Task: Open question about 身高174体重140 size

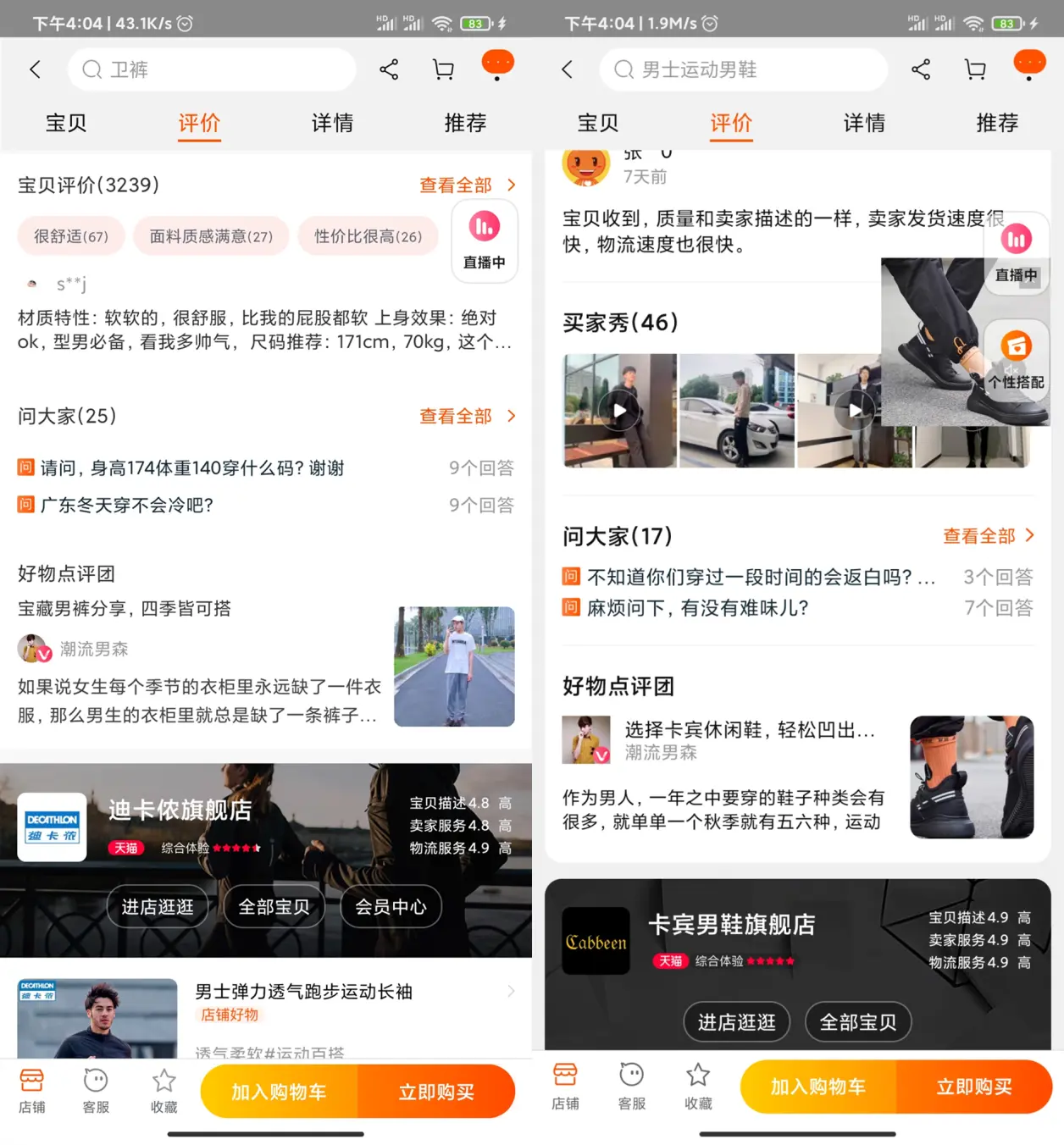Action: tap(192, 467)
